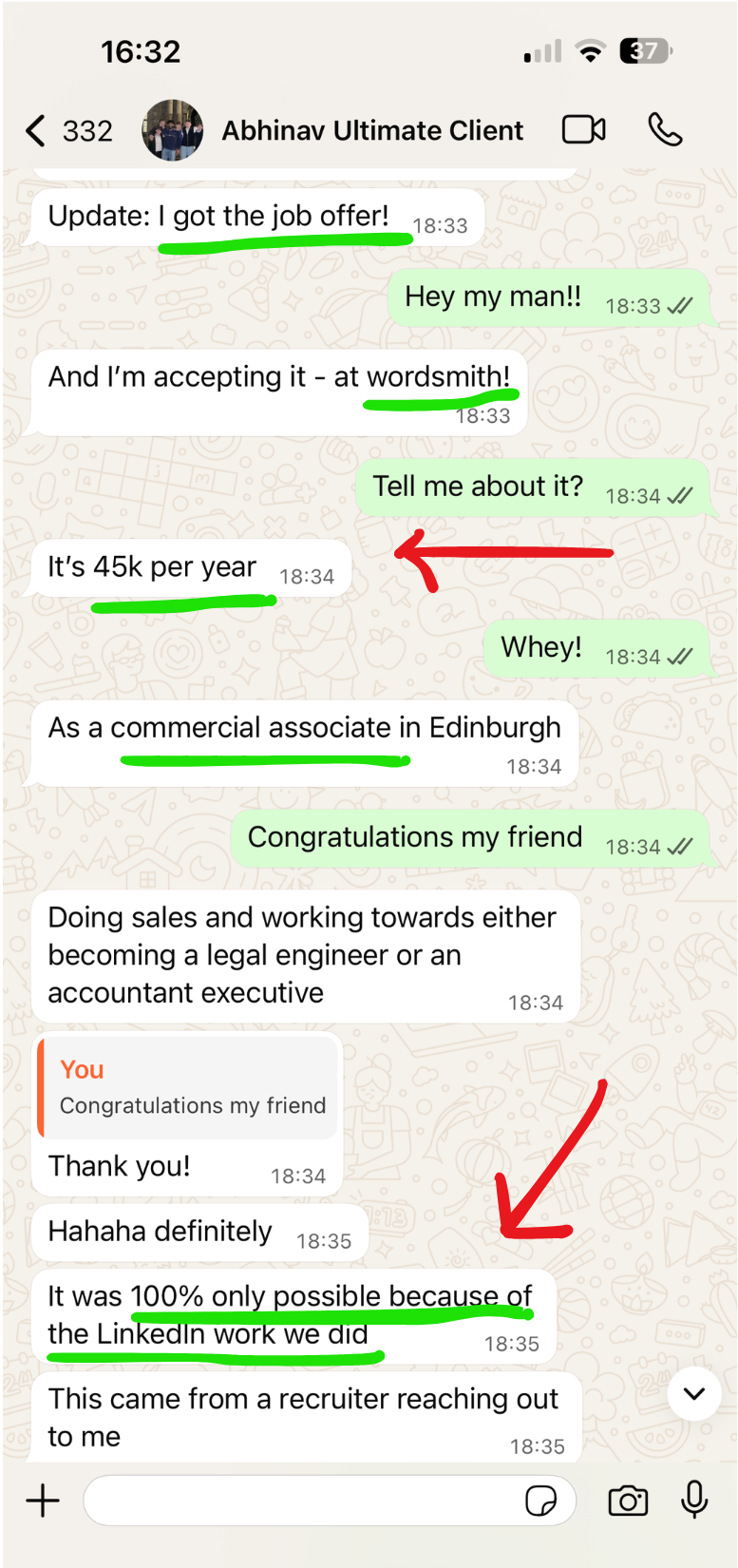The width and height of the screenshot is (738, 1568).
Task: Tap the microphone to record voice message
Action: click(x=694, y=1501)
